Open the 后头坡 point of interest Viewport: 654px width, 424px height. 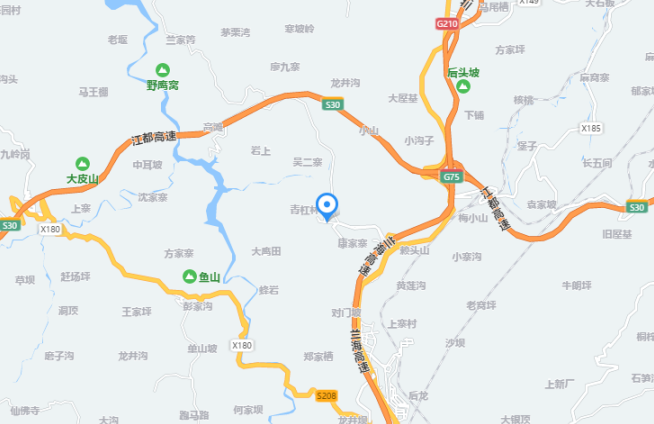tap(464, 87)
